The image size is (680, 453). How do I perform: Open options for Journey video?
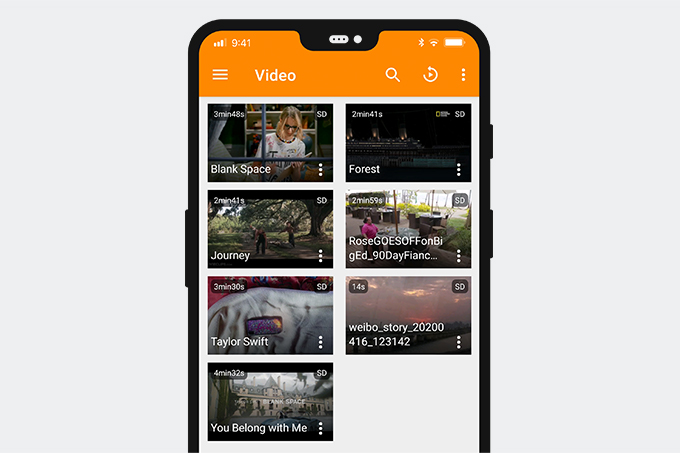(x=321, y=256)
